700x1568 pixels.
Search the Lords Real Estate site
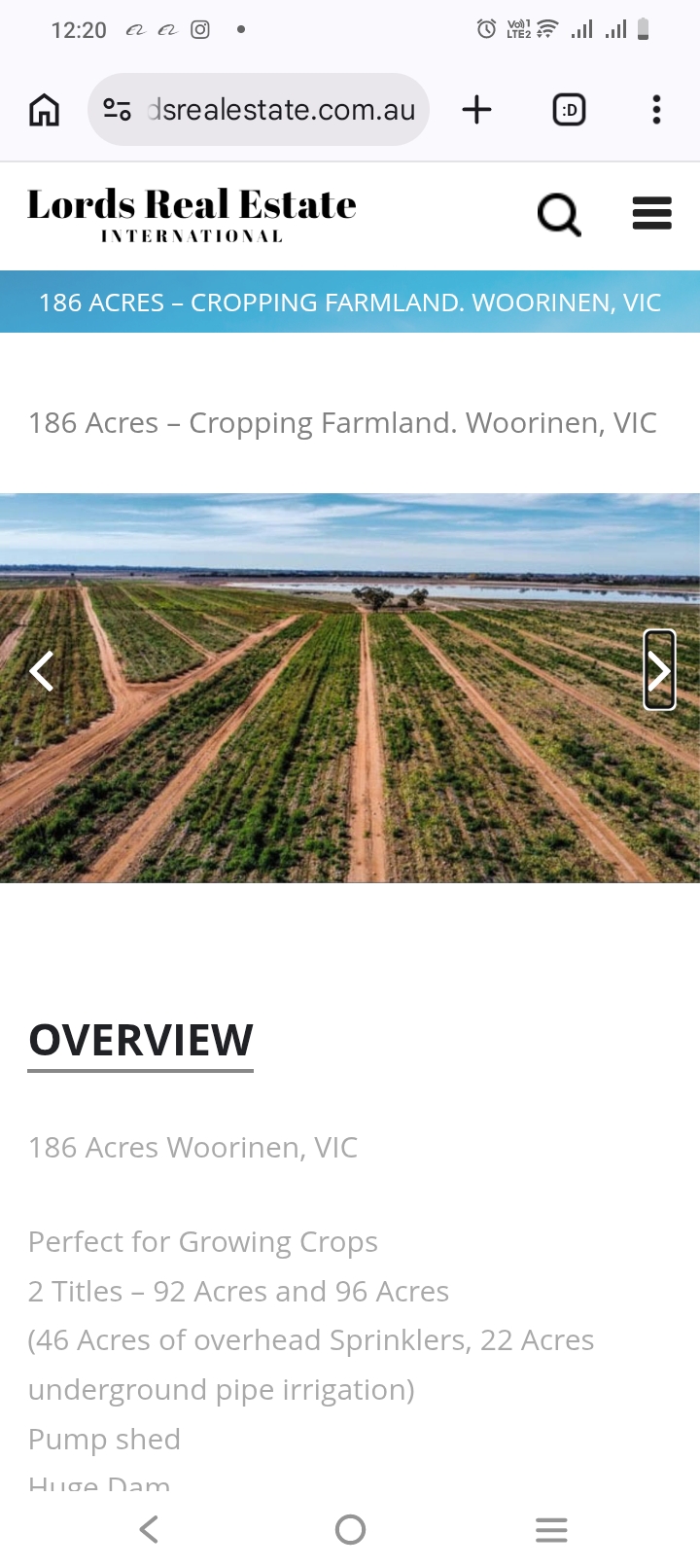click(559, 214)
